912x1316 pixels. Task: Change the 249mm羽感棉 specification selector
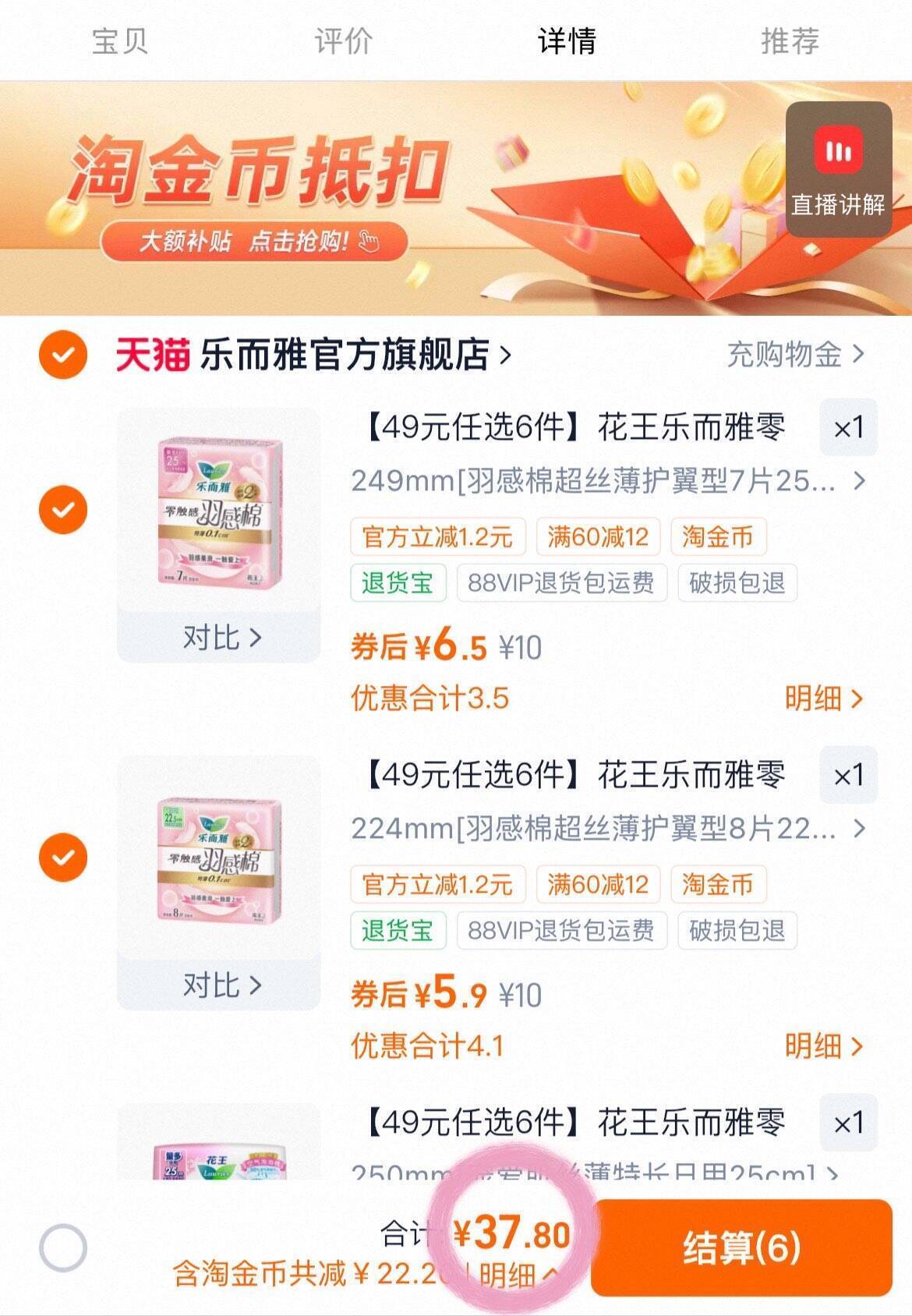(x=608, y=481)
